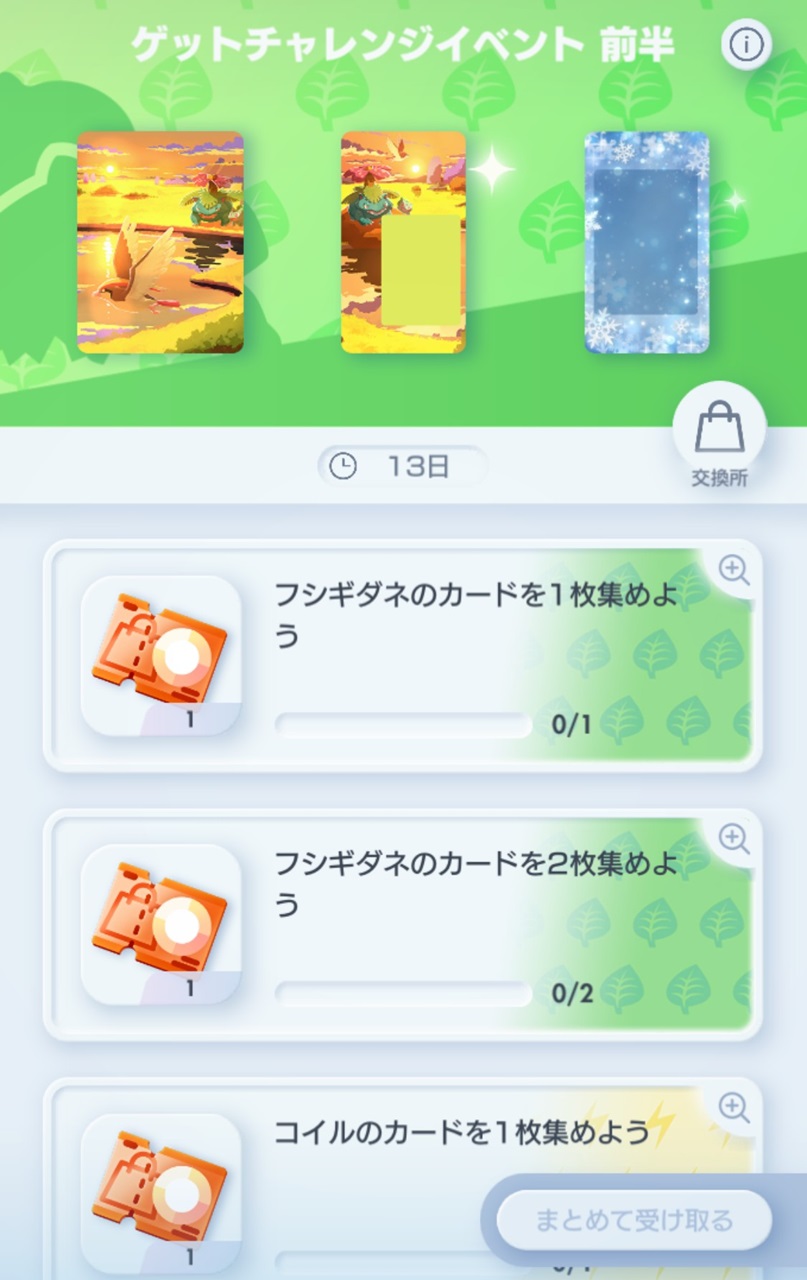Viewport: 807px width, 1280px height.
Task: Open the 交換所 exchange shop
Action: 719,430
